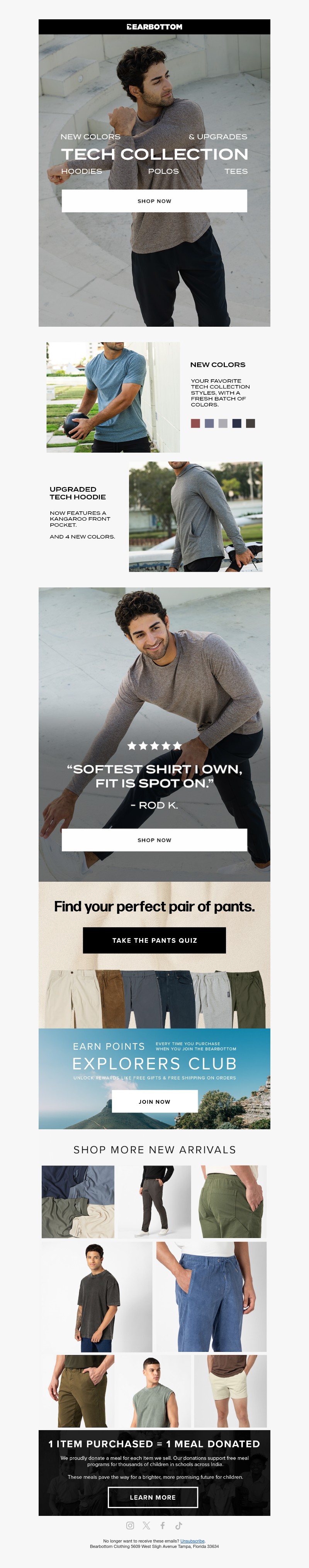The width and height of the screenshot is (309, 1568).
Task: Tap Shop Now under the Tech Collection heading
Action: click(154, 201)
